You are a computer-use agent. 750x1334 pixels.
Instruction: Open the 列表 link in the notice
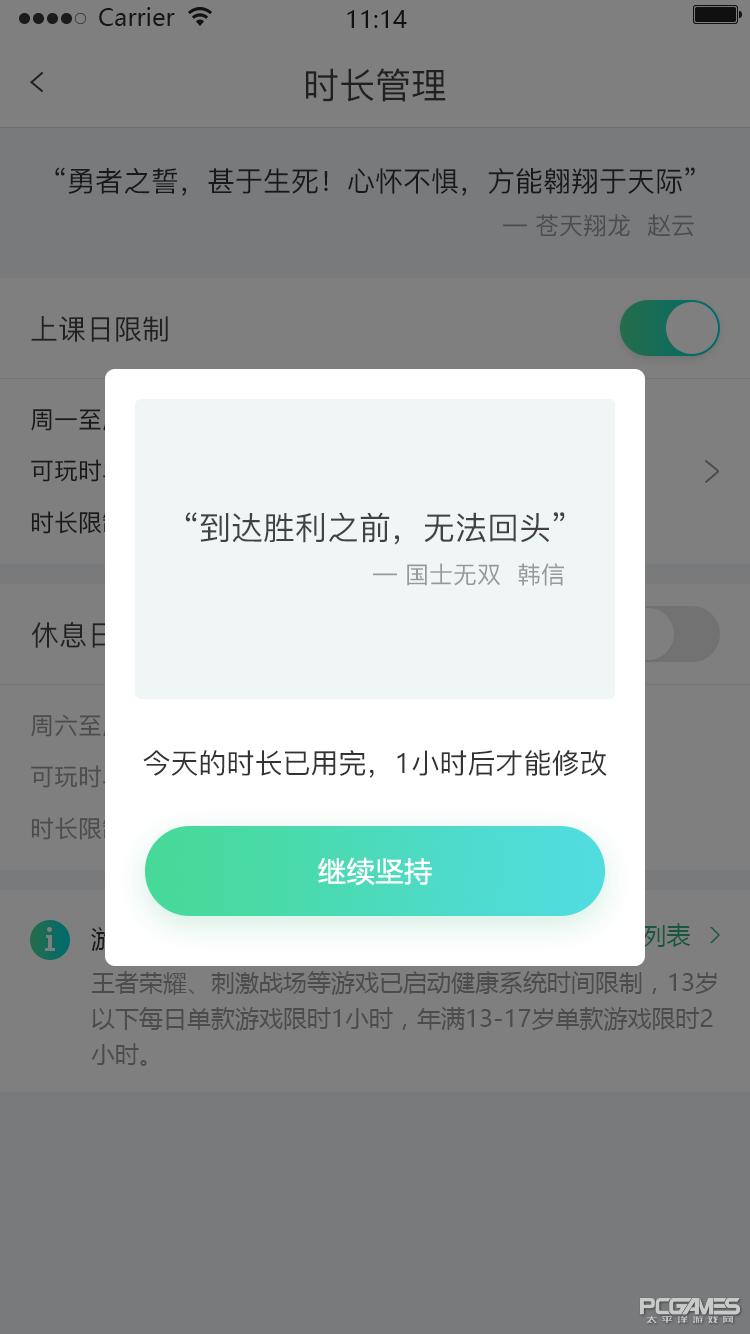(x=668, y=936)
